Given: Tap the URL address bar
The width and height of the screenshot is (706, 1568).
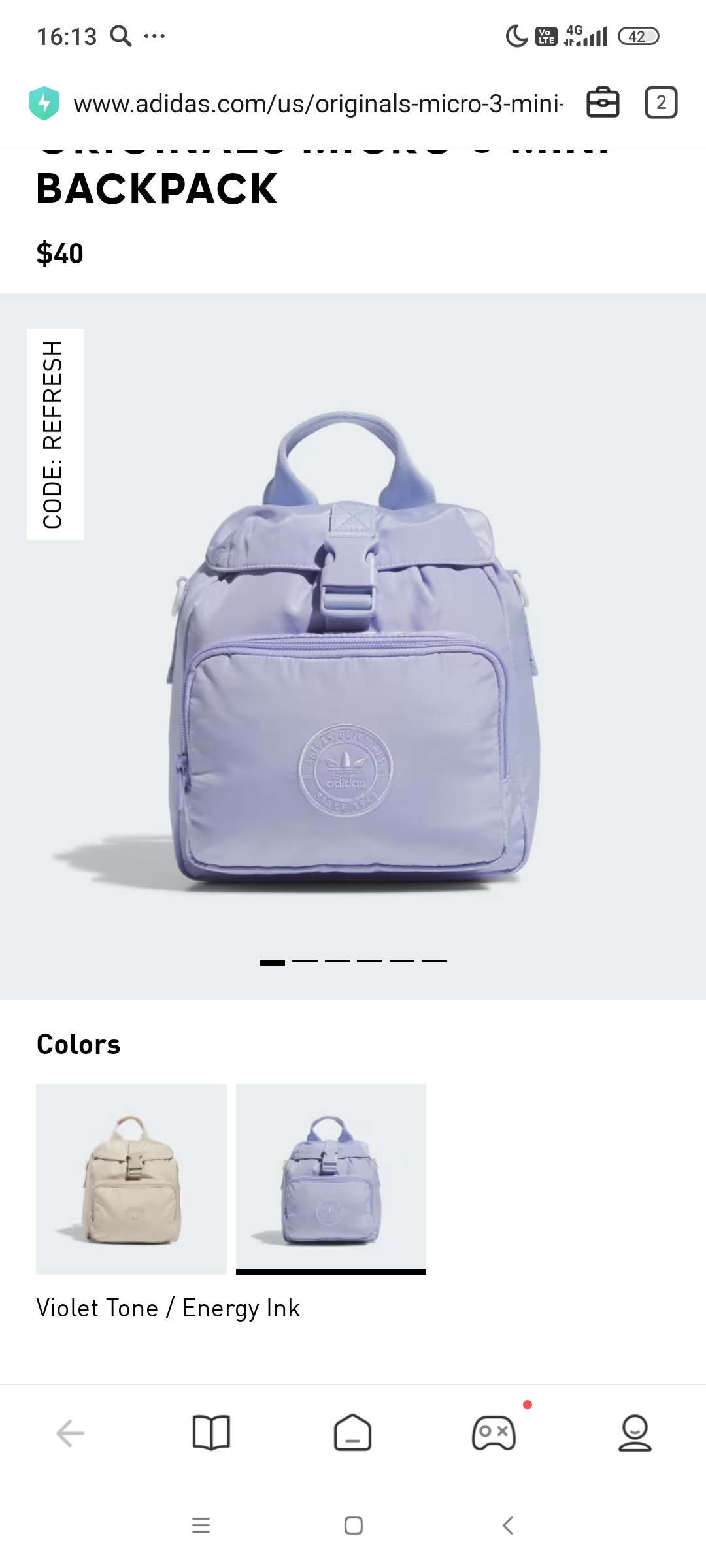Looking at the screenshot, I should pyautogui.click(x=318, y=103).
